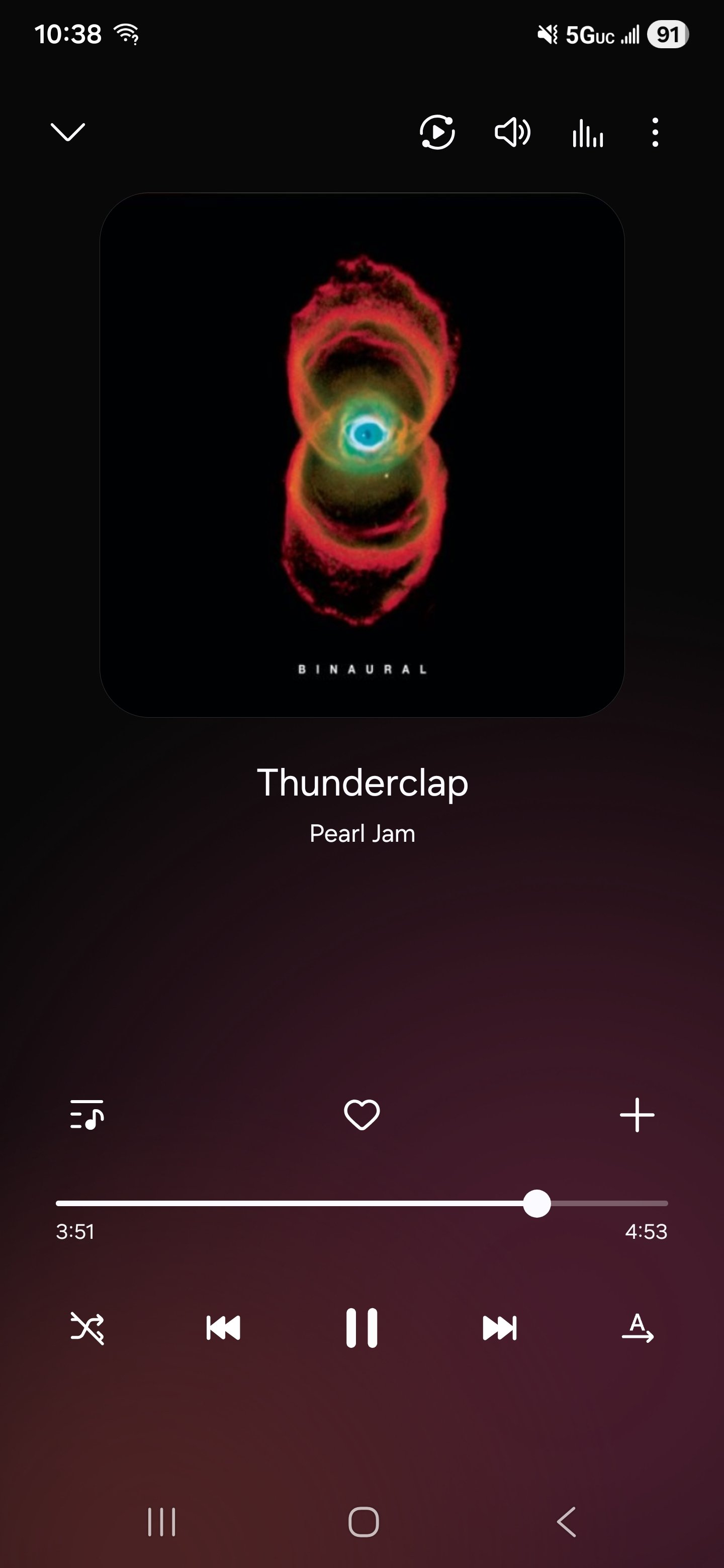Image resolution: width=724 pixels, height=1568 pixels.
Task: Go back using the system back button
Action: (566, 1522)
